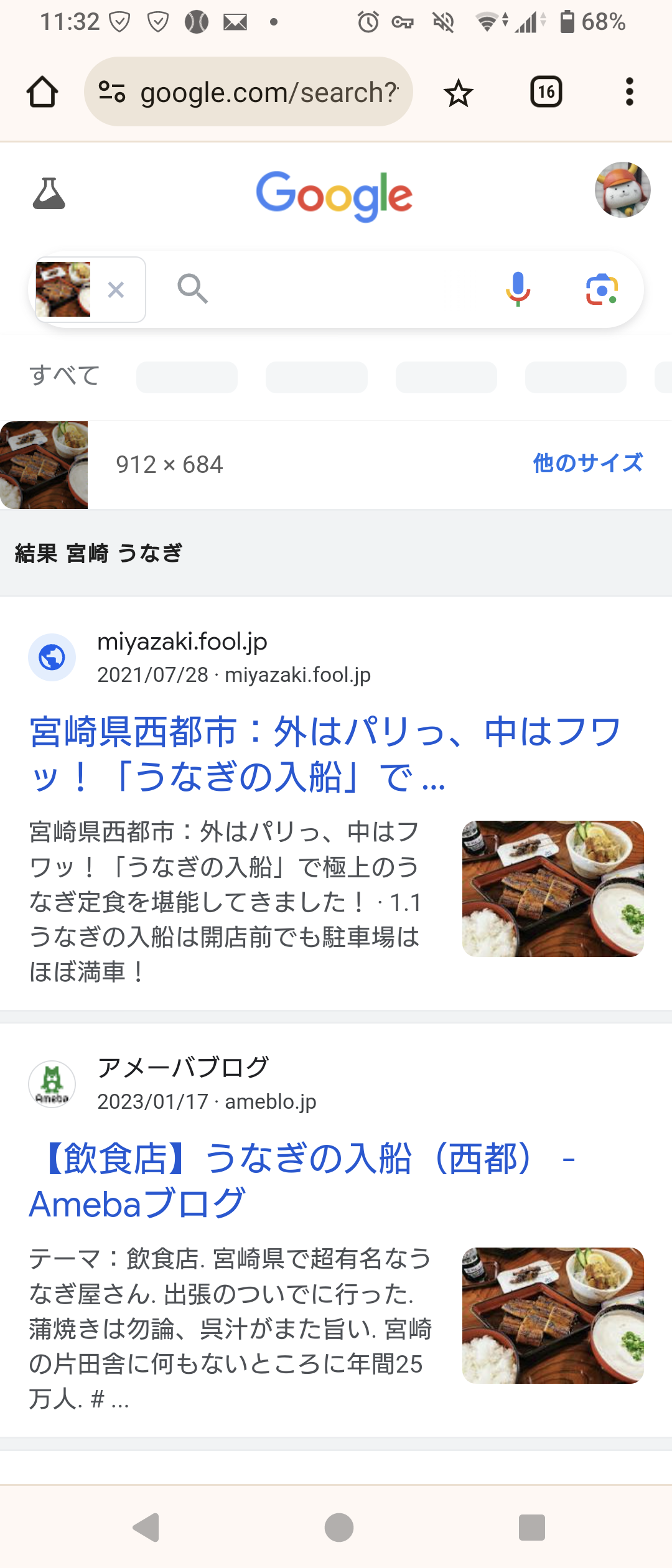Open the Google account profile avatar
Viewport: 672px width, 1568px height.
pyautogui.click(x=622, y=190)
